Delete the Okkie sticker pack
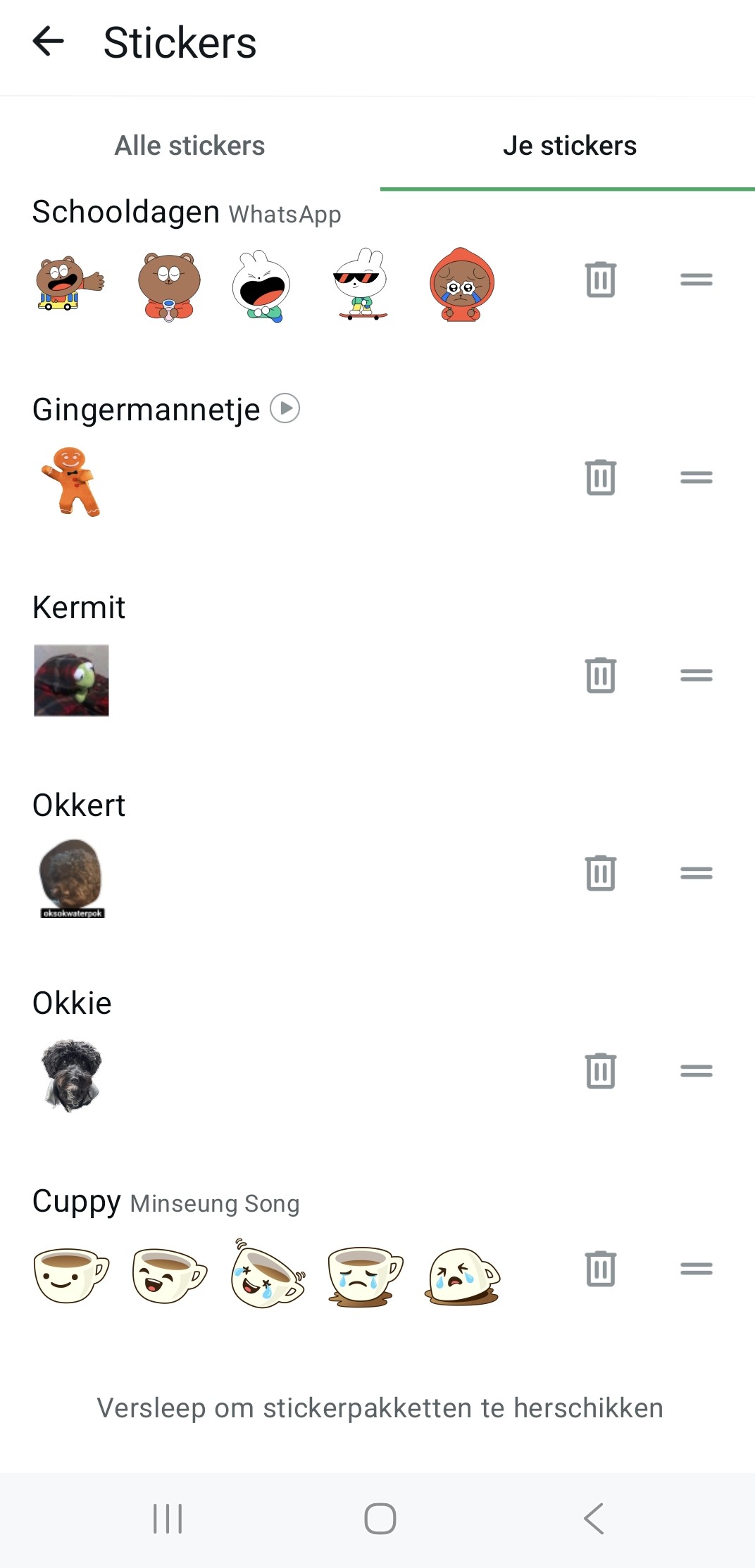This screenshot has height=1568, width=755. (600, 1070)
